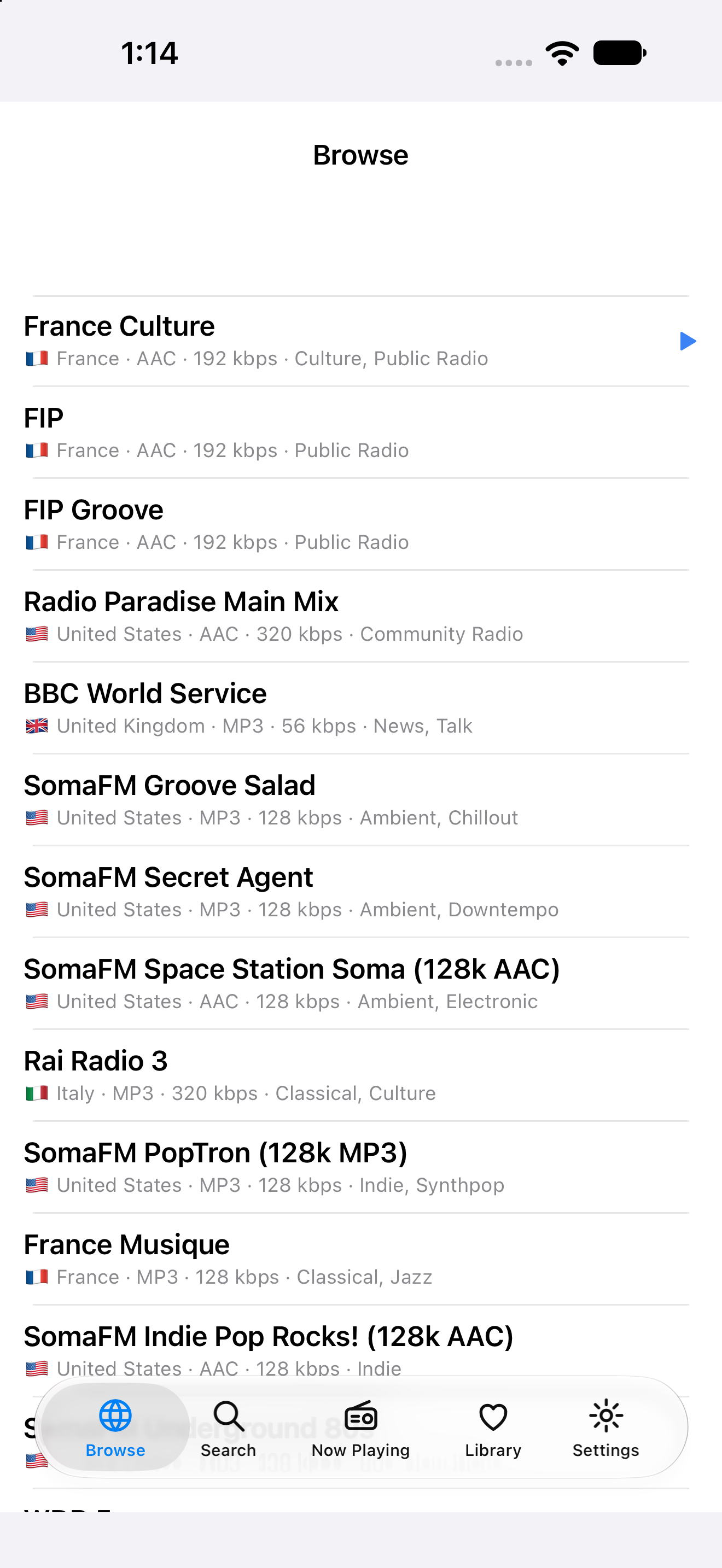Select the FIP Groove station
Viewport: 722px width, 1568px height.
361,525
